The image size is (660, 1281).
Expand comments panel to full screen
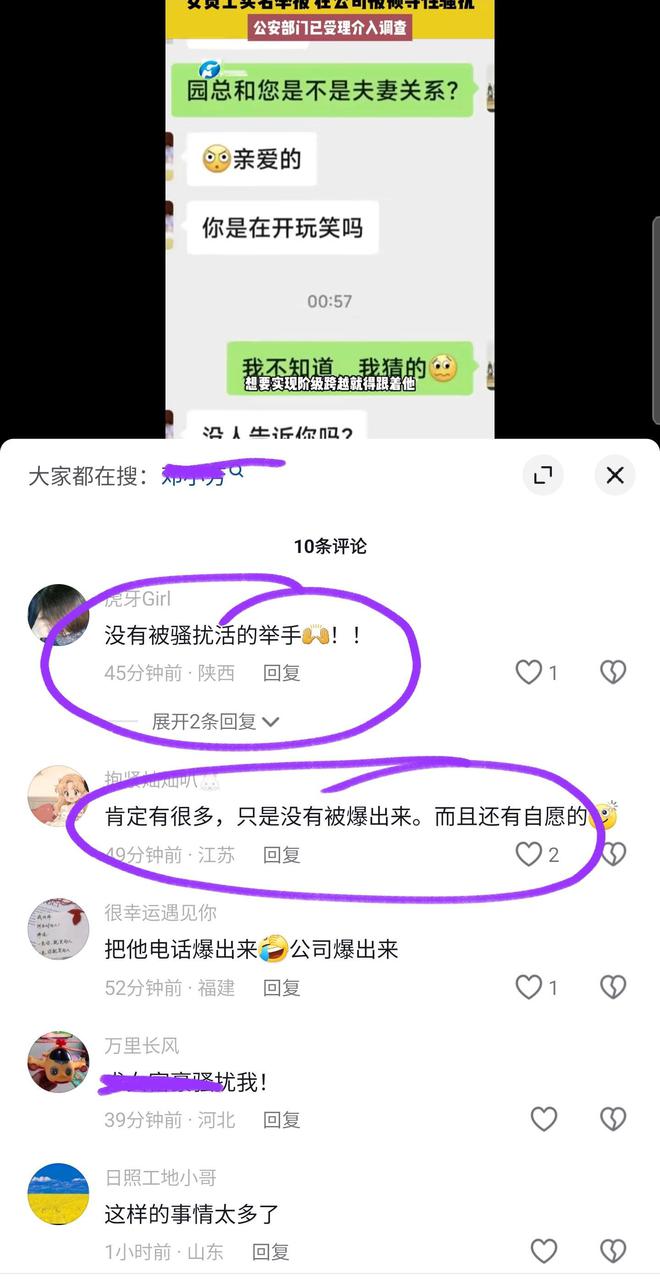543,476
